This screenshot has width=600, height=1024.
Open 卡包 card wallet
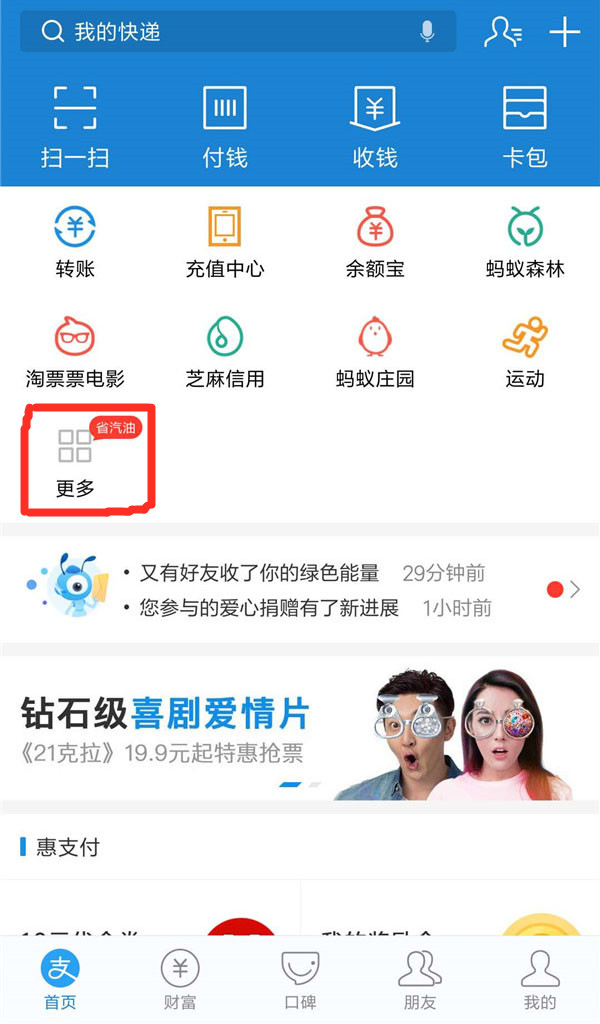[x=525, y=125]
